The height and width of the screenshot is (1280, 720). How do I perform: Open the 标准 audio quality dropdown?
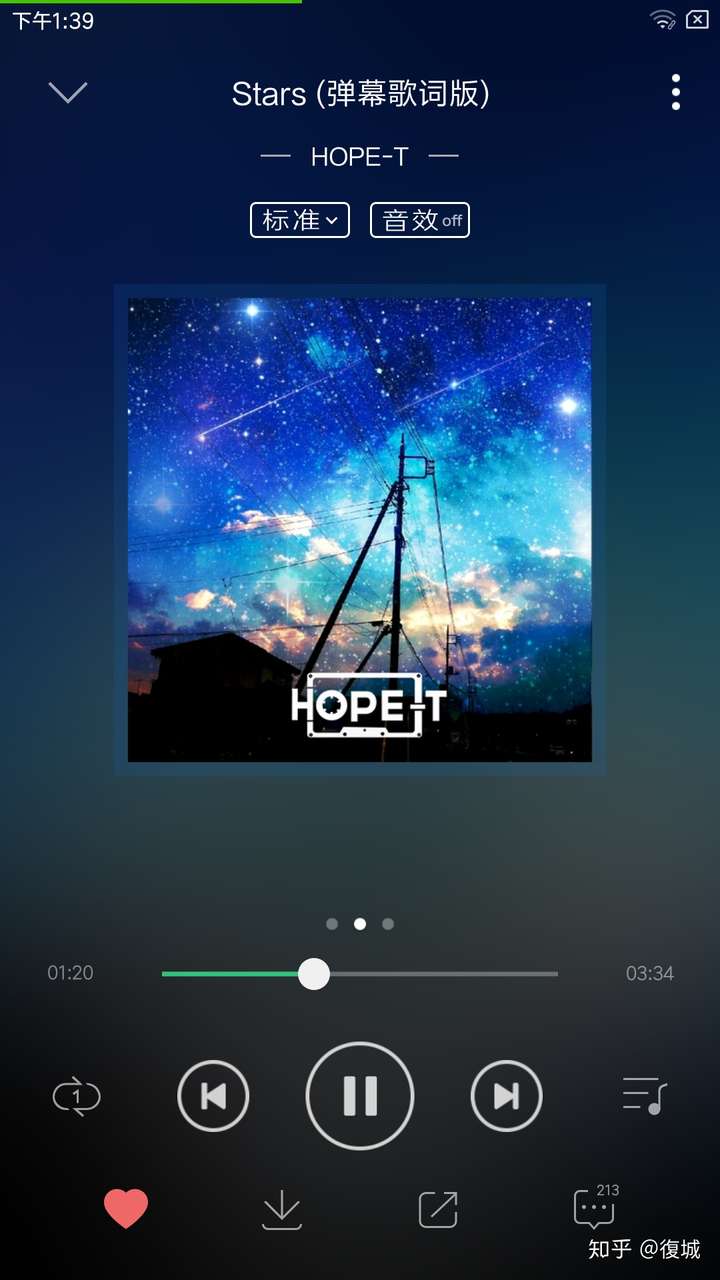tap(299, 220)
